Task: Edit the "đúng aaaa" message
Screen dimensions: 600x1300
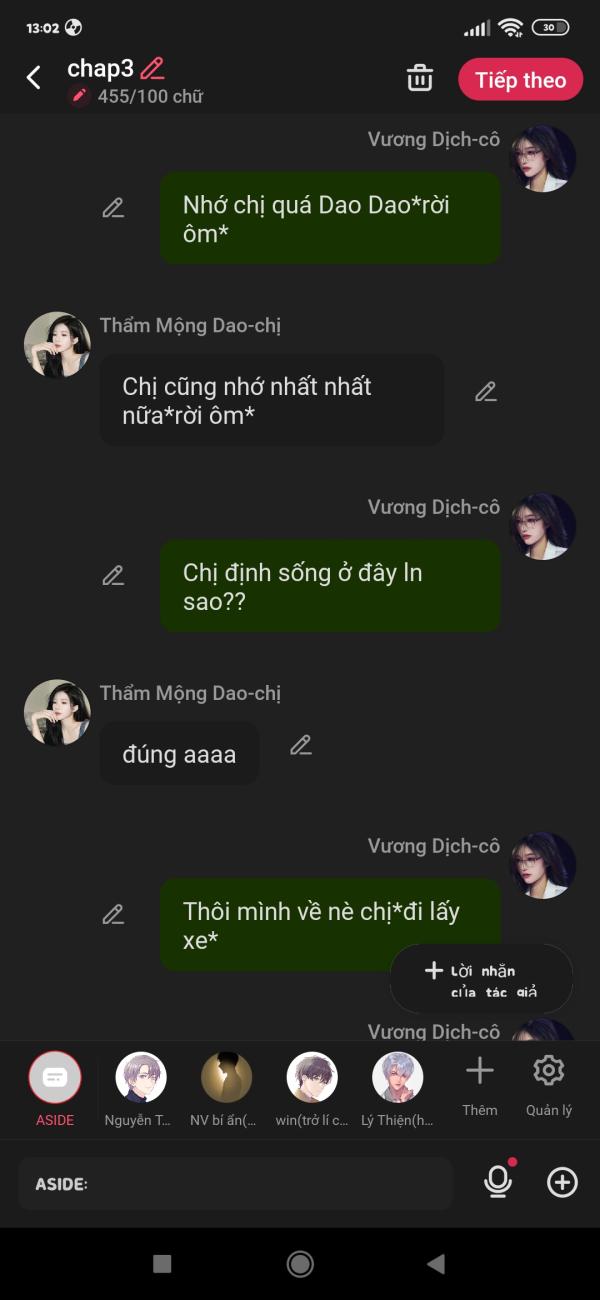Action: (x=301, y=745)
